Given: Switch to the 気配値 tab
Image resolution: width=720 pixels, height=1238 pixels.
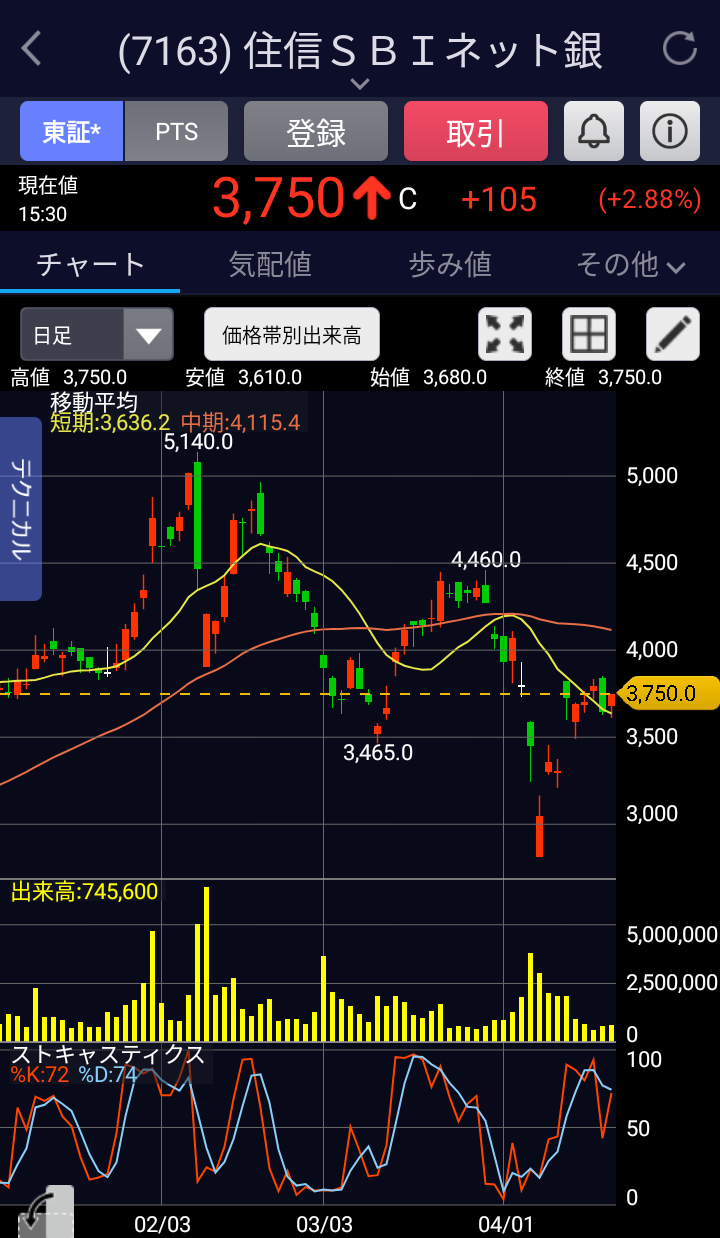Looking at the screenshot, I should (270, 264).
